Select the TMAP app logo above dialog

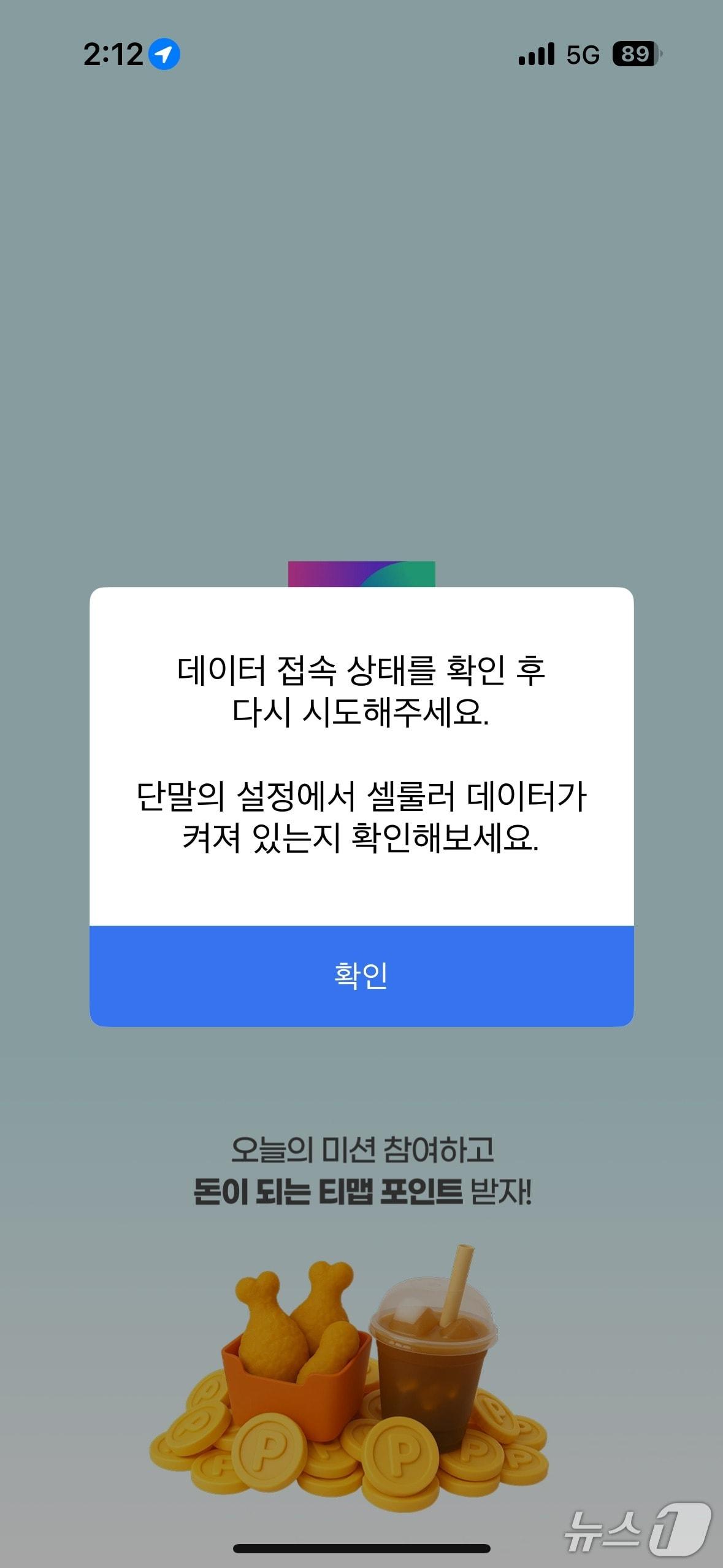361,574
